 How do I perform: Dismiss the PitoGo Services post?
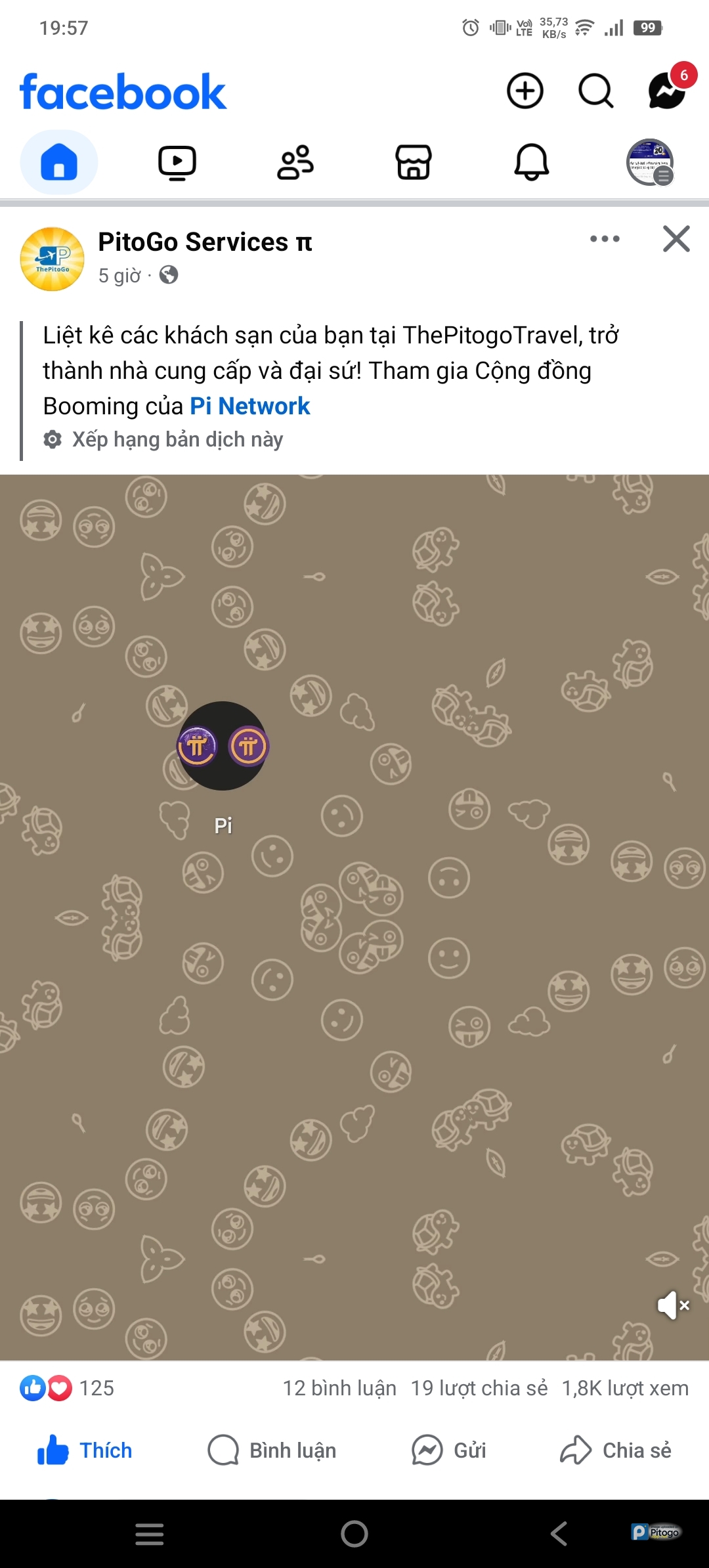pyautogui.click(x=676, y=239)
